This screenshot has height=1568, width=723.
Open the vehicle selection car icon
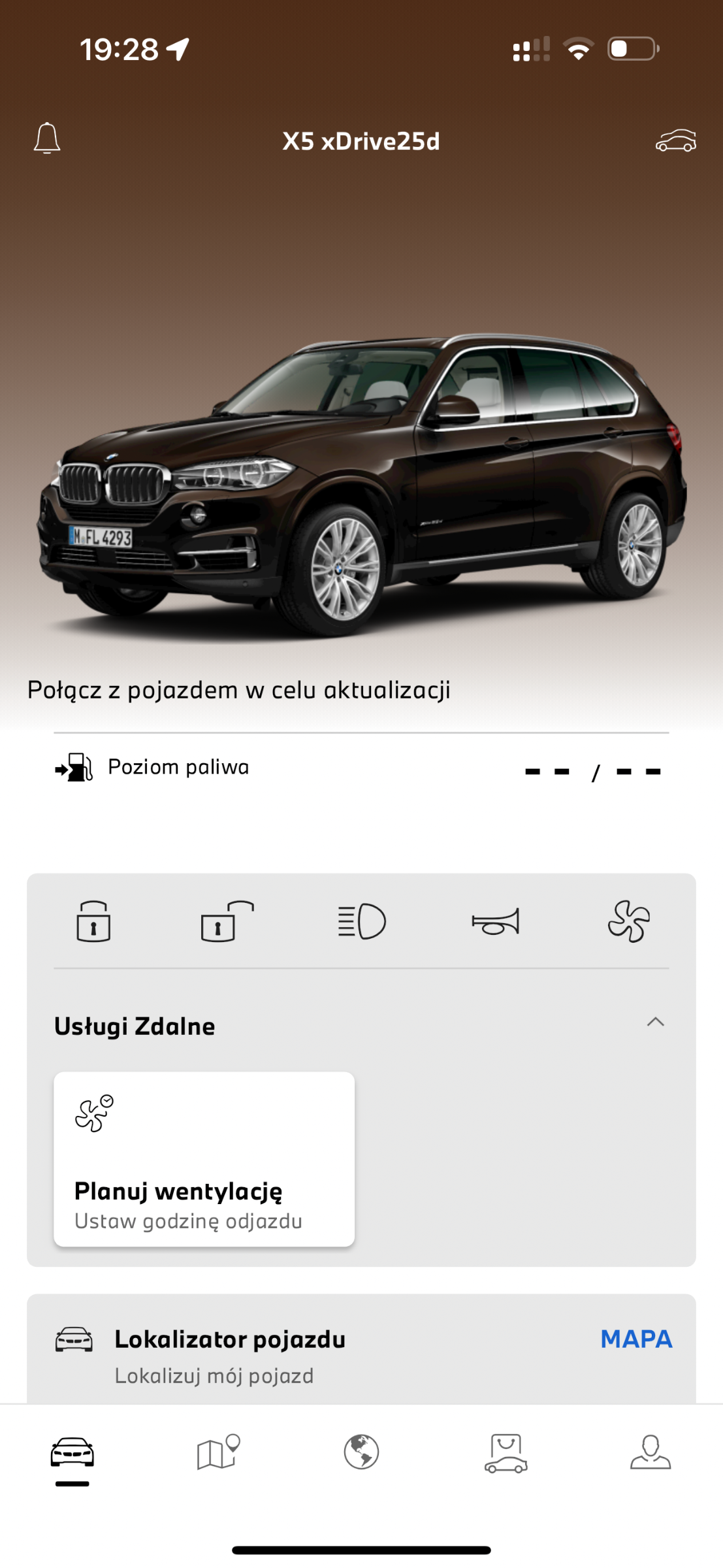[x=676, y=140]
